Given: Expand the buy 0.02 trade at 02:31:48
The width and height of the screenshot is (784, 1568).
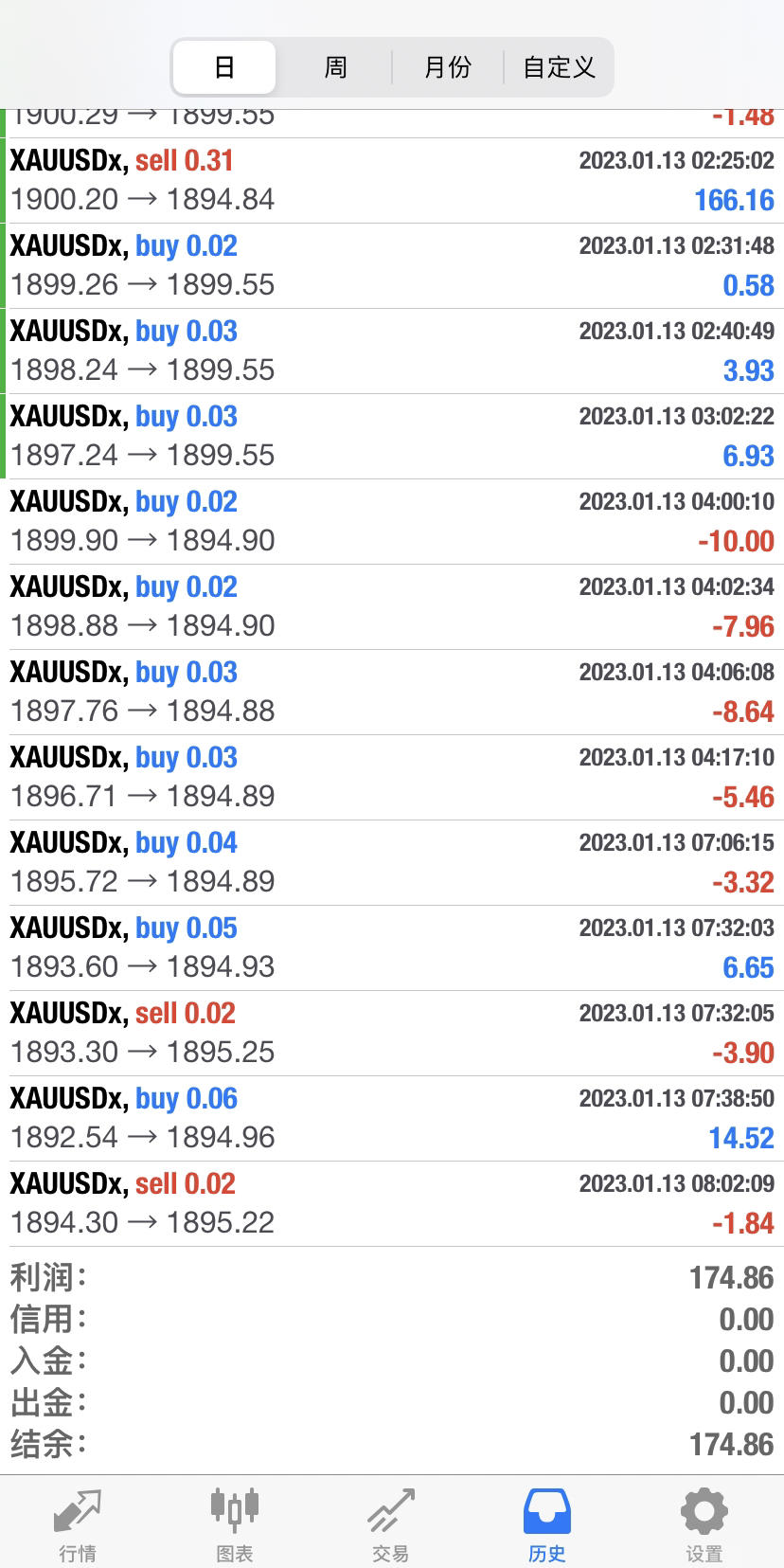Looking at the screenshot, I should [392, 266].
